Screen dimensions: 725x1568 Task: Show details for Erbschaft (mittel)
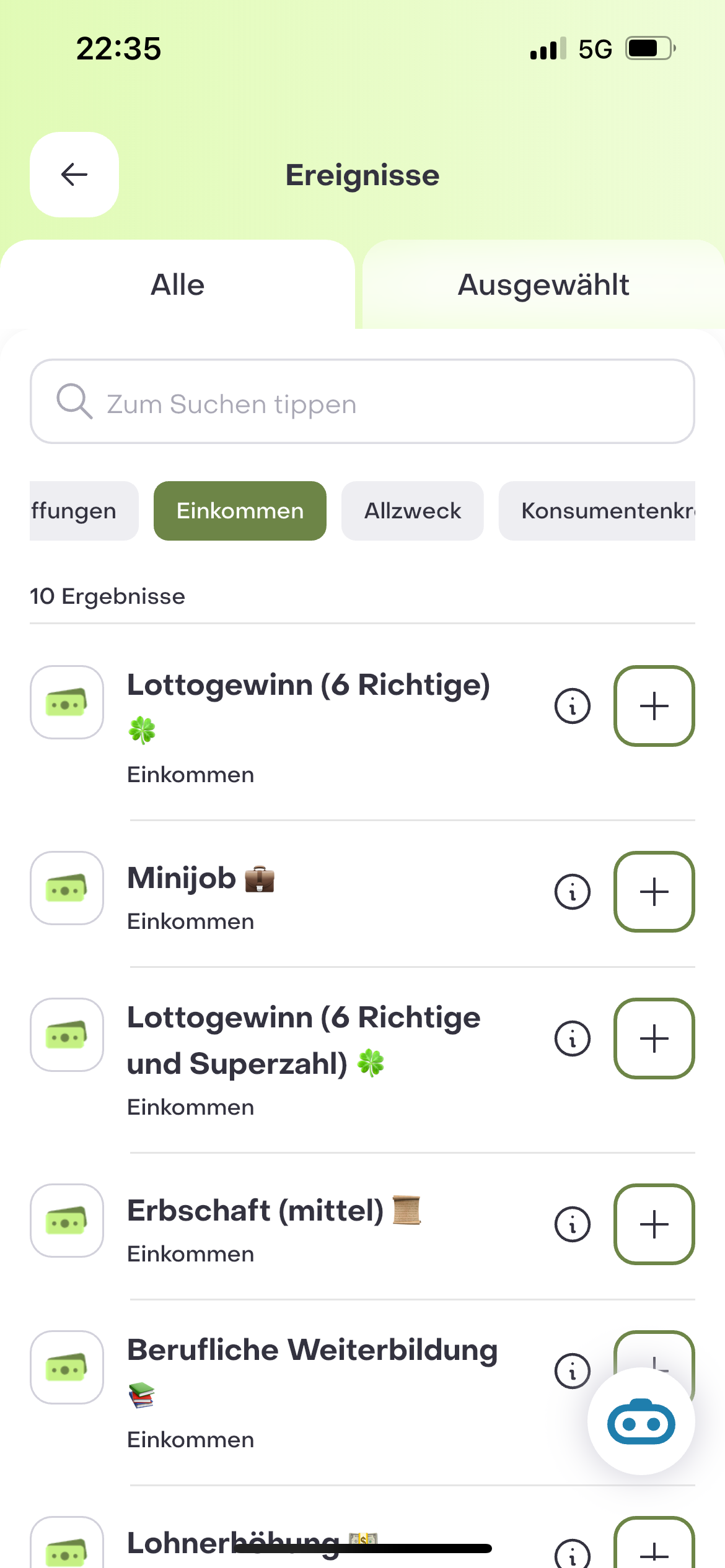[573, 1224]
